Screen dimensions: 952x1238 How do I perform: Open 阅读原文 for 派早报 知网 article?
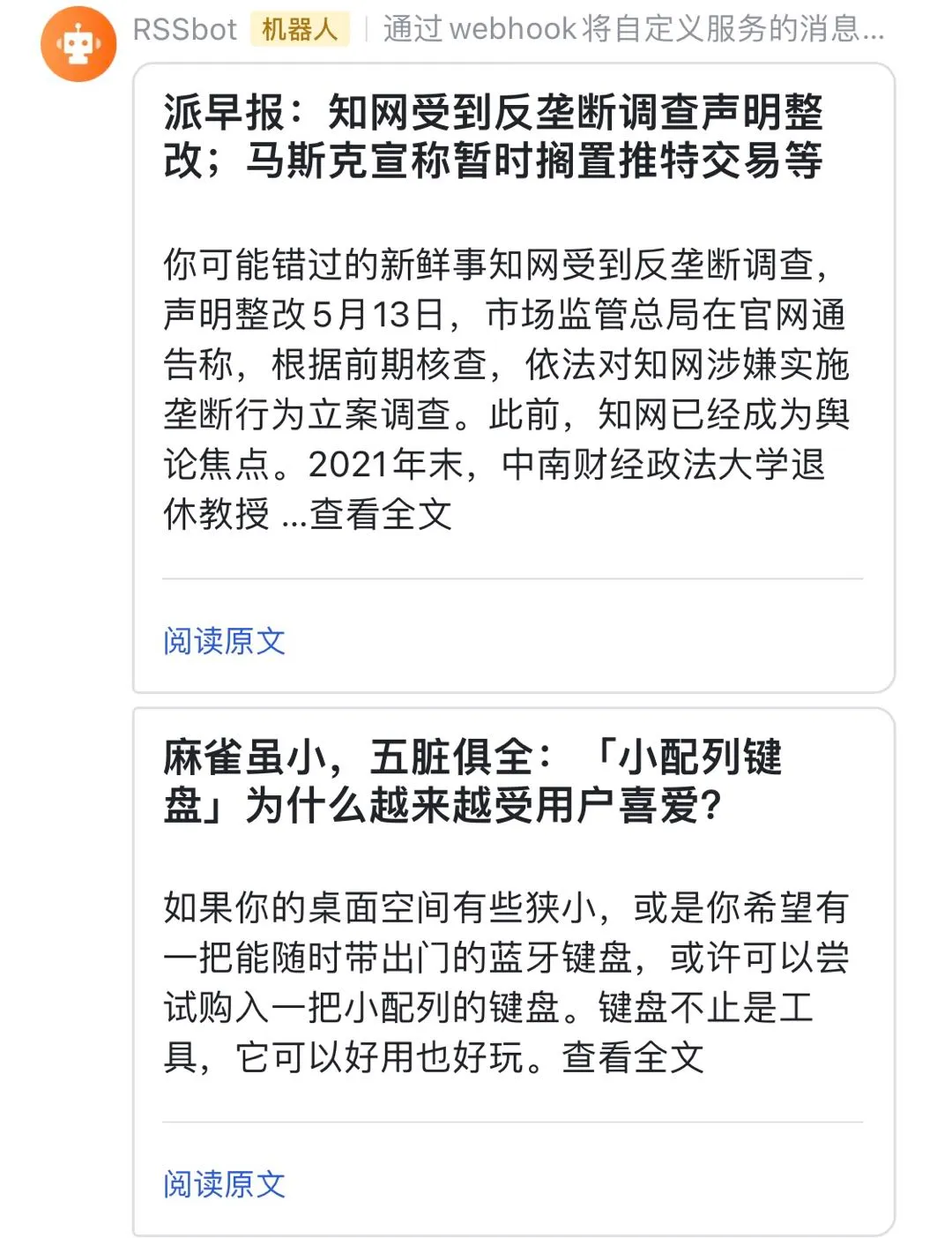click(x=224, y=641)
